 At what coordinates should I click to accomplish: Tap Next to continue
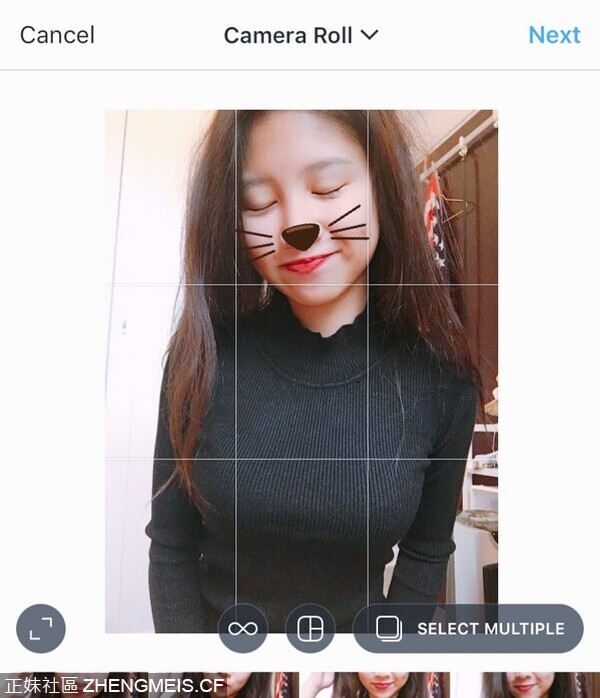coord(554,35)
